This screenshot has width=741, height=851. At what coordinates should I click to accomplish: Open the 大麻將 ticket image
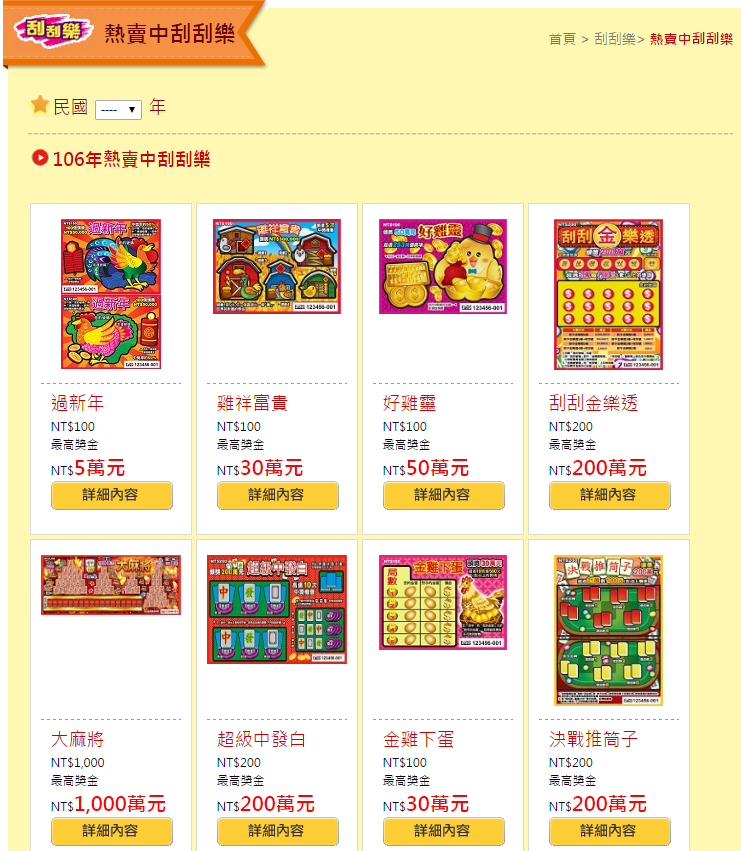(x=111, y=585)
